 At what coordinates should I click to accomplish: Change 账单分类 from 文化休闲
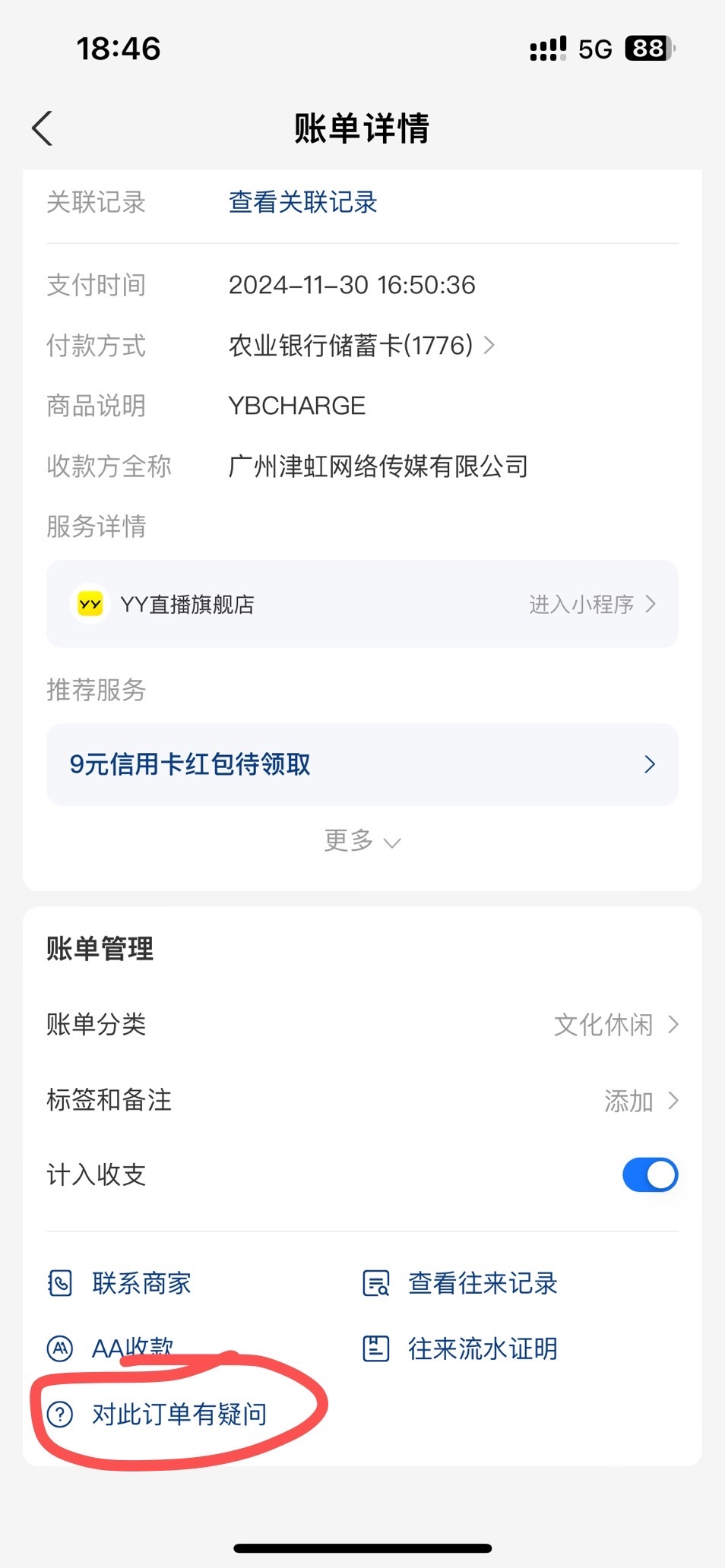coord(616,1025)
